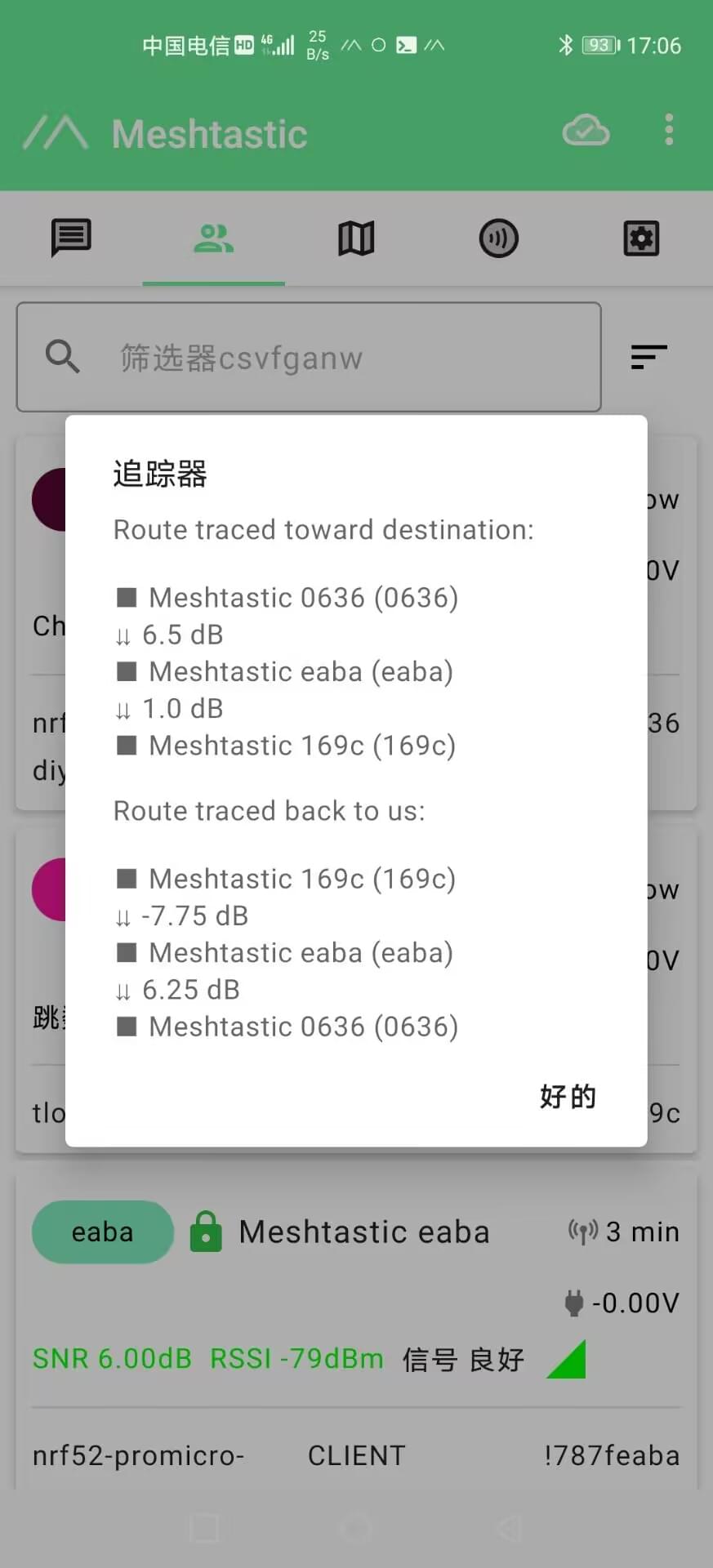Viewport: 713px width, 1568px height.
Task: Click the search magnifier icon
Action: (x=63, y=358)
